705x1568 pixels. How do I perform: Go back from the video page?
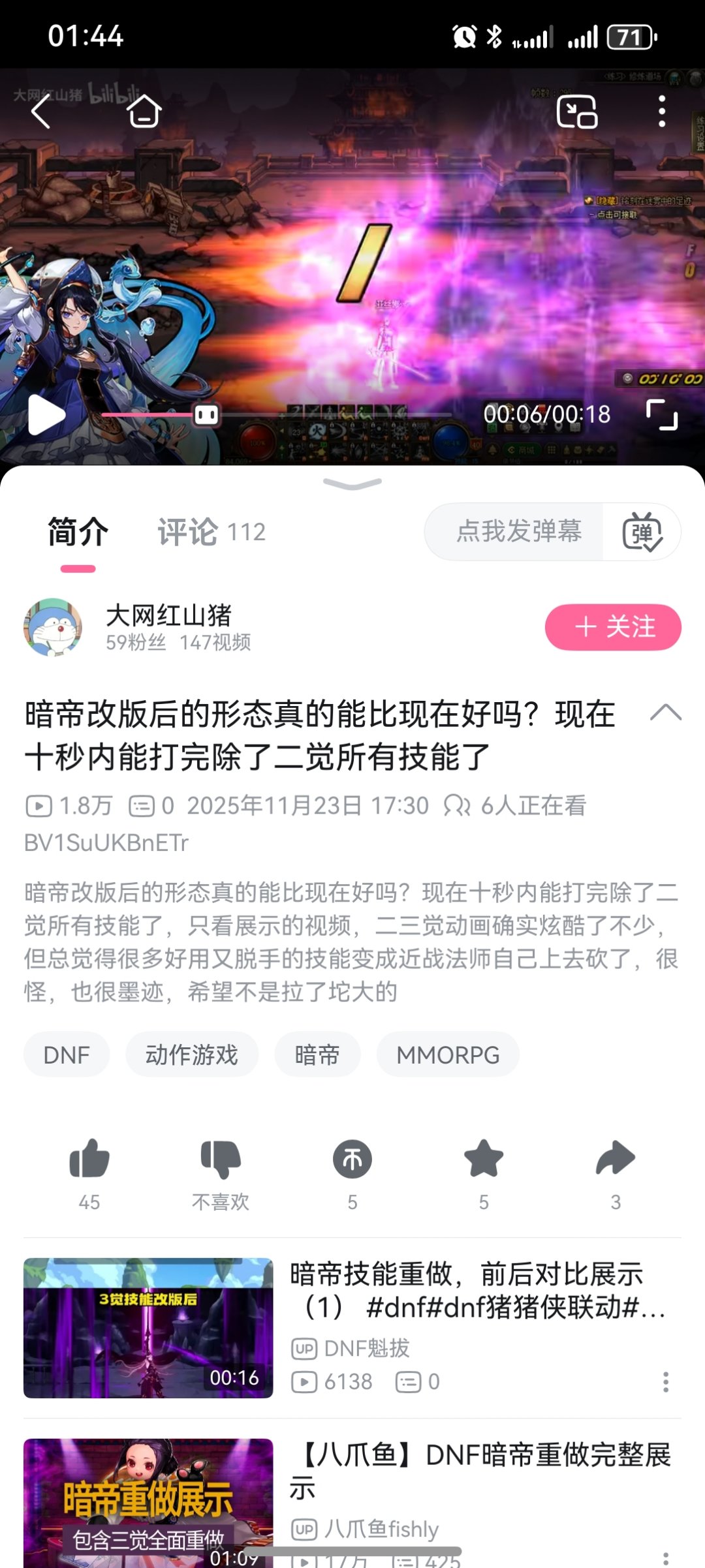pos(41,112)
